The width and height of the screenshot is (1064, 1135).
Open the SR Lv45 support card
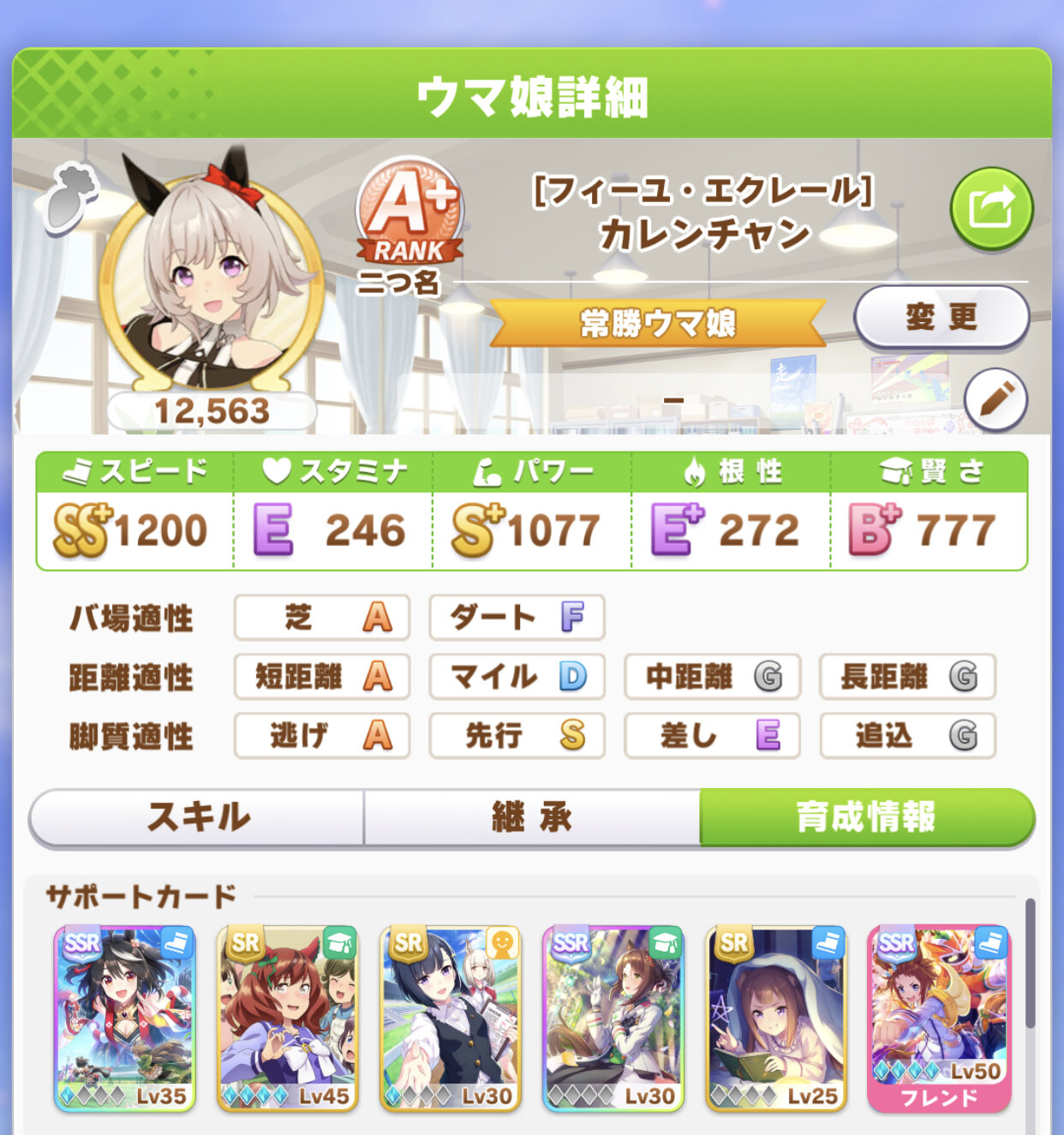288,1018
